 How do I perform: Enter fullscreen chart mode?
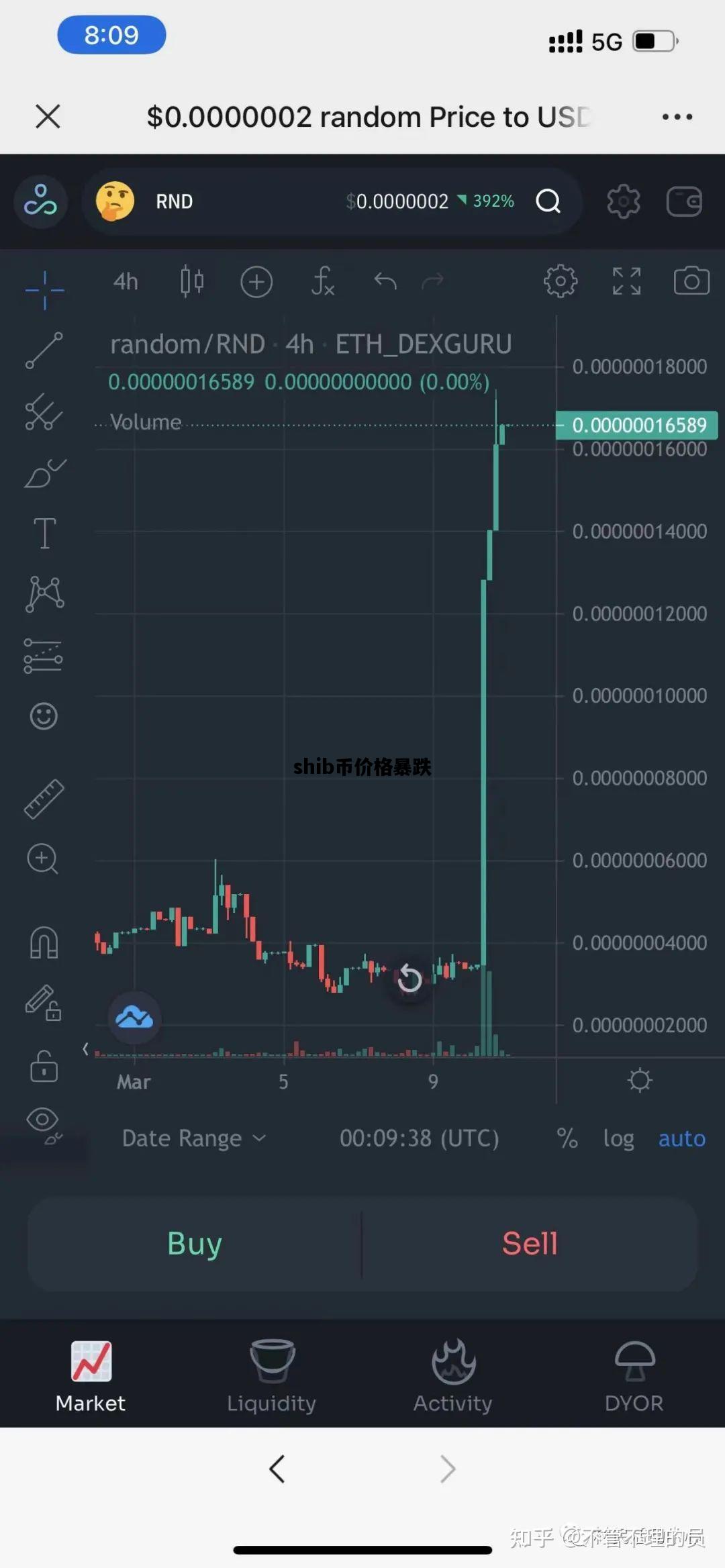626,281
